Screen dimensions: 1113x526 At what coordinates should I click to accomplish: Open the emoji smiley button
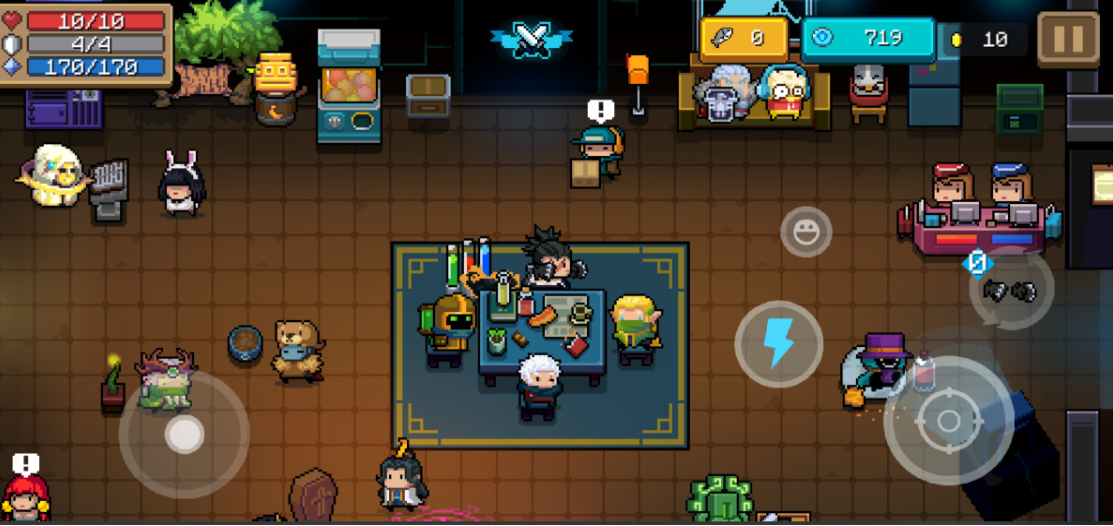805,232
